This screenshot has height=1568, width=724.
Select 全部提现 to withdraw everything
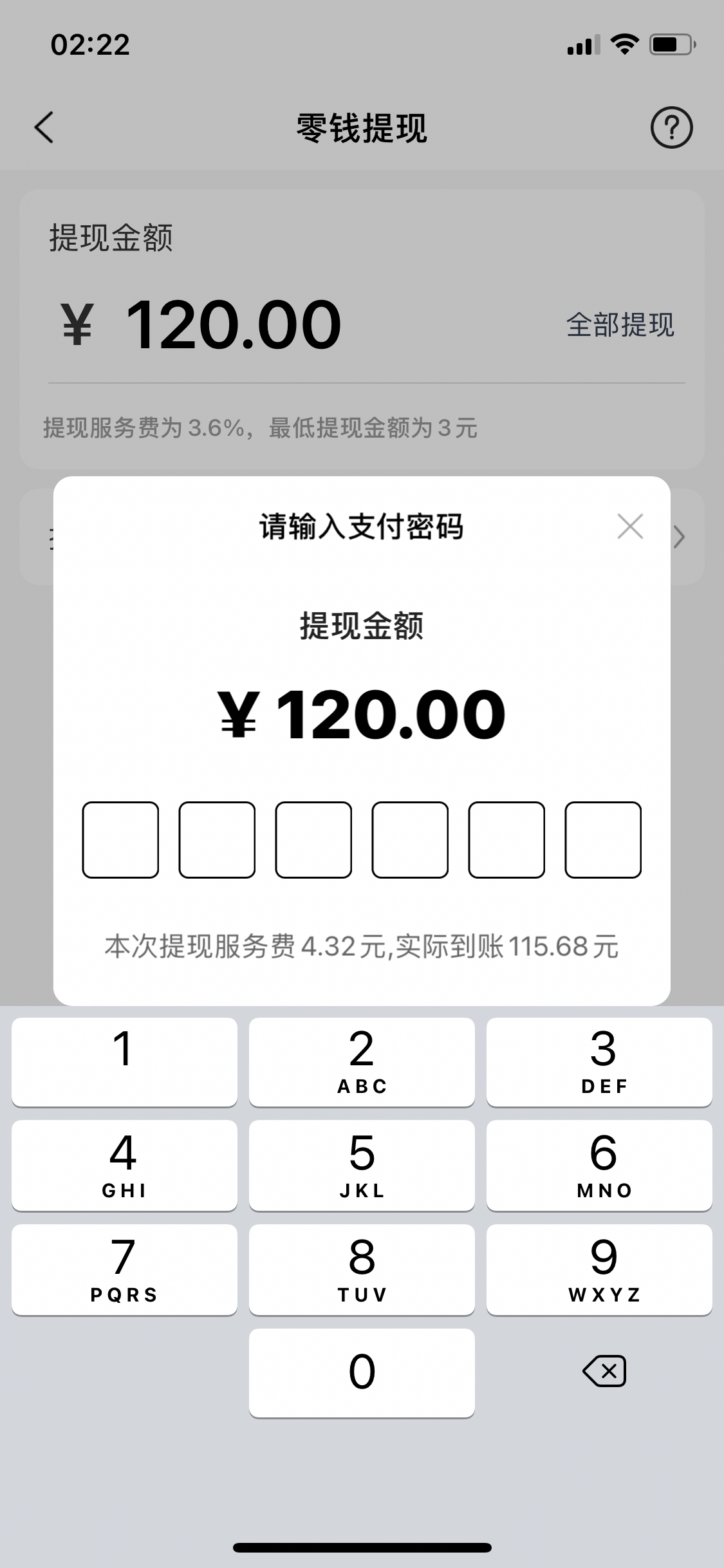[620, 324]
